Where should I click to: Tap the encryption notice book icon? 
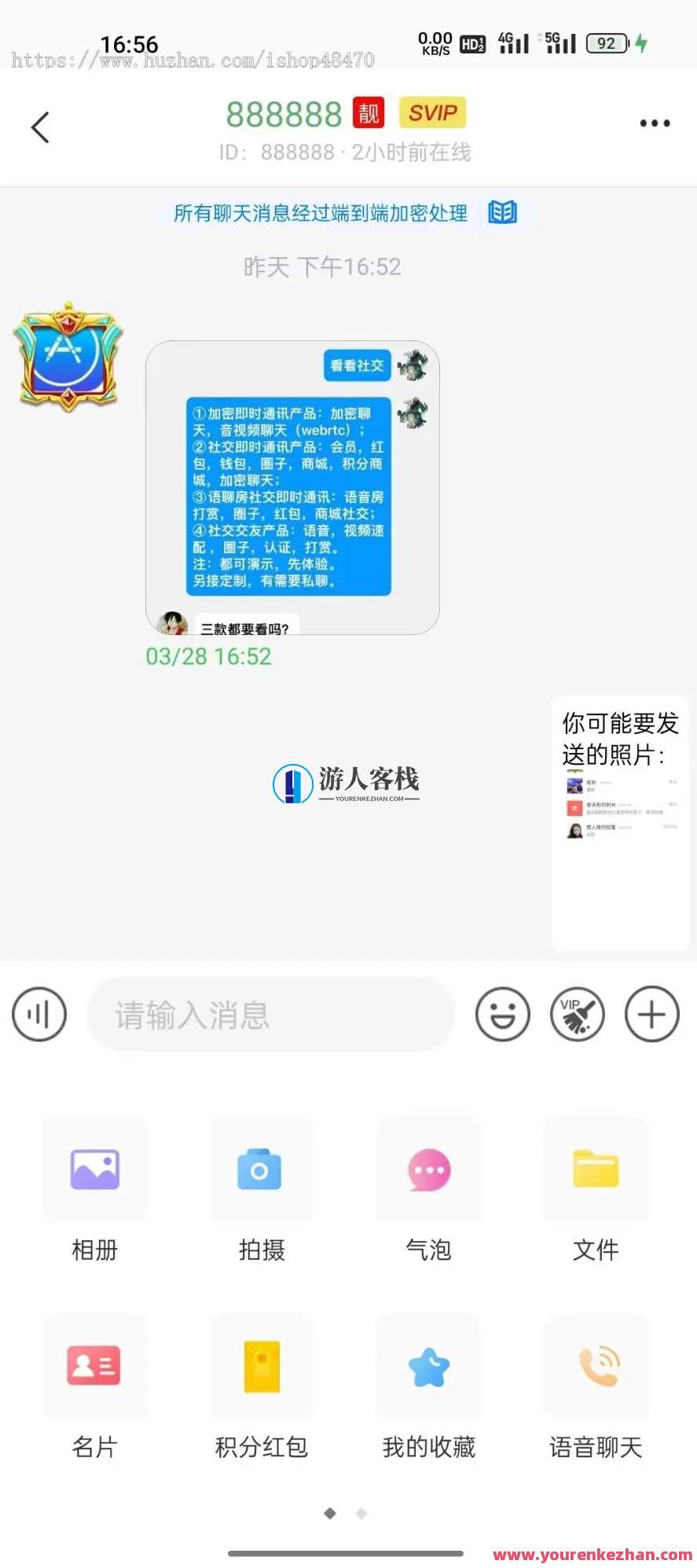pos(502,212)
